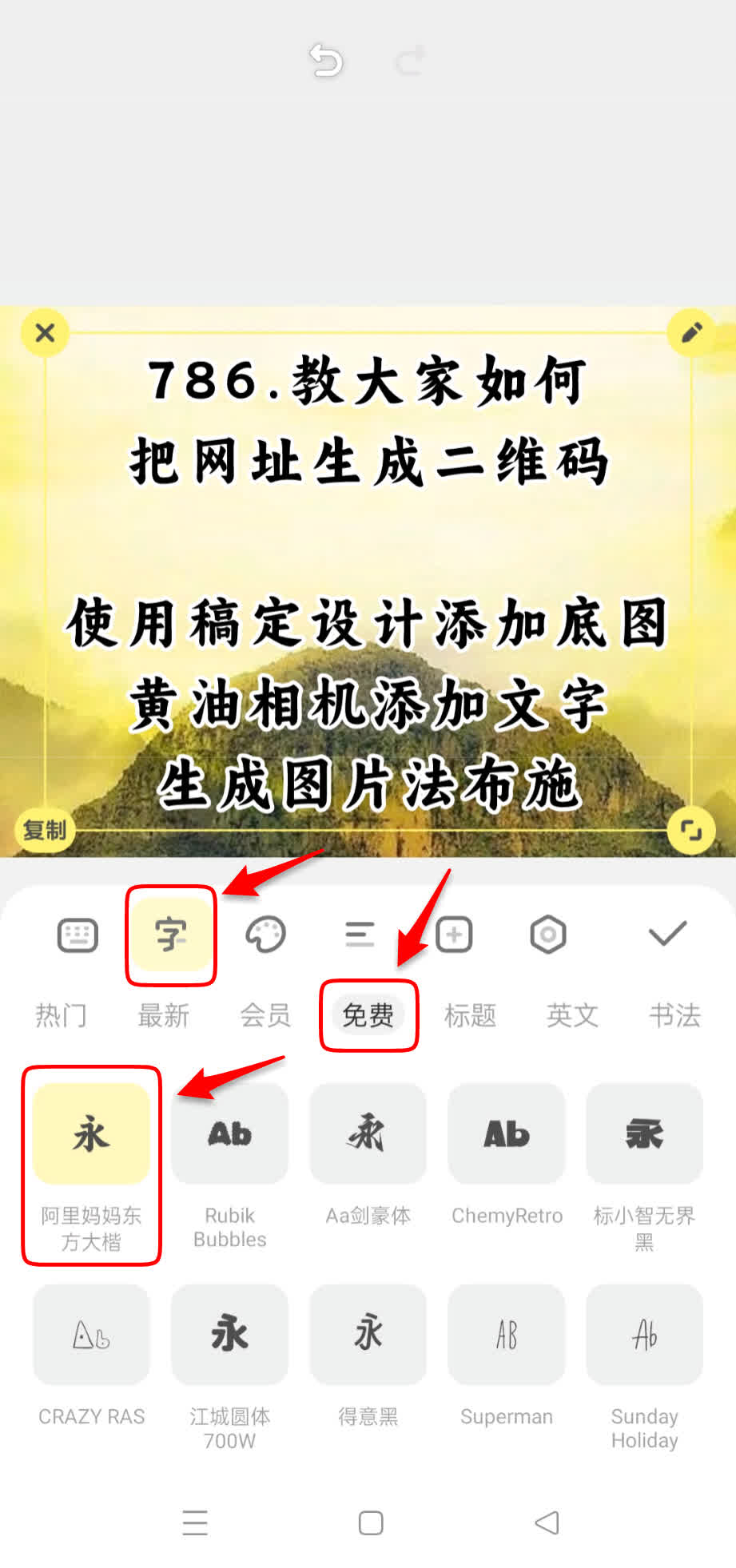Viewport: 736px width, 1568px height.
Task: Open the text color palette tool
Action: point(265,935)
